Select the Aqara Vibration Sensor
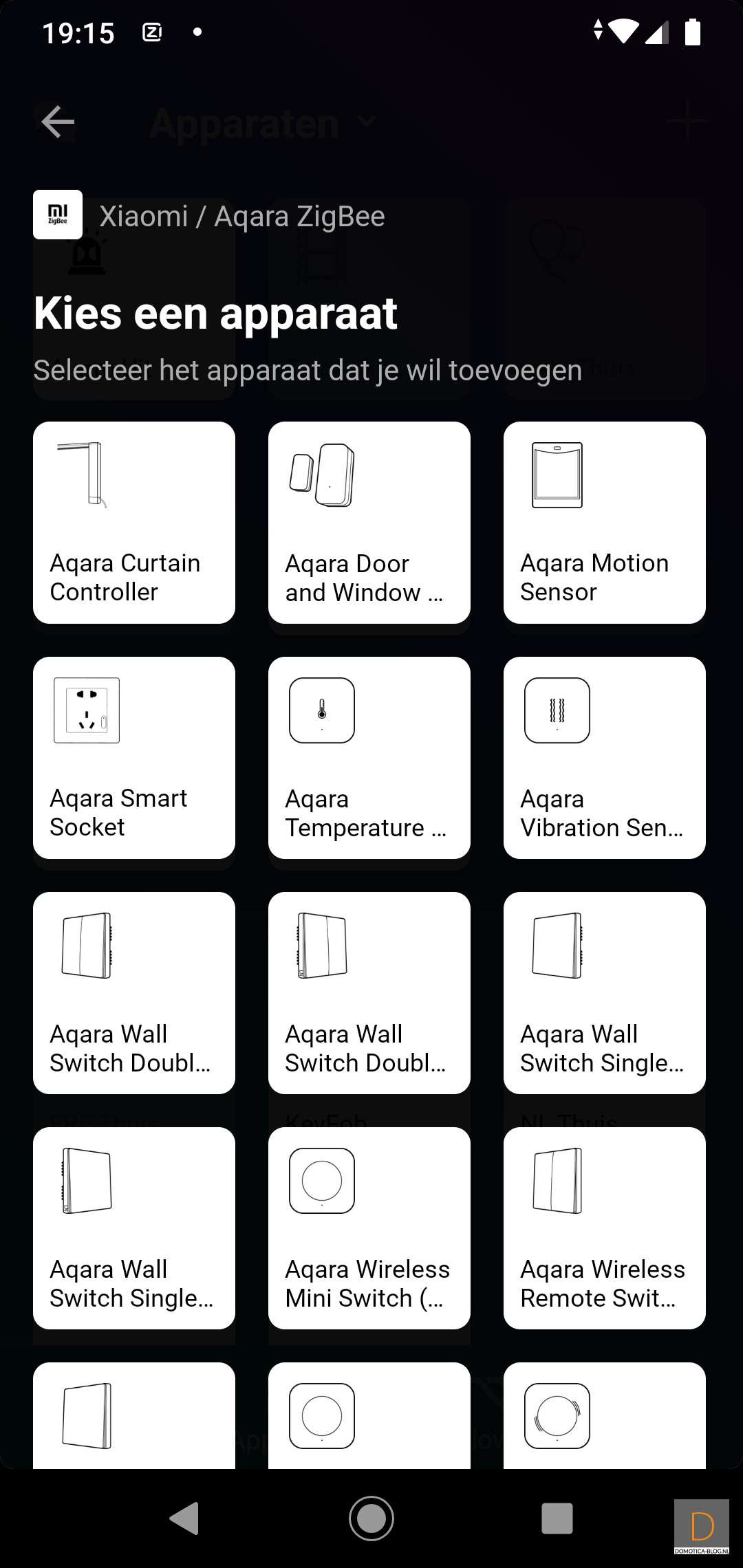 click(605, 758)
